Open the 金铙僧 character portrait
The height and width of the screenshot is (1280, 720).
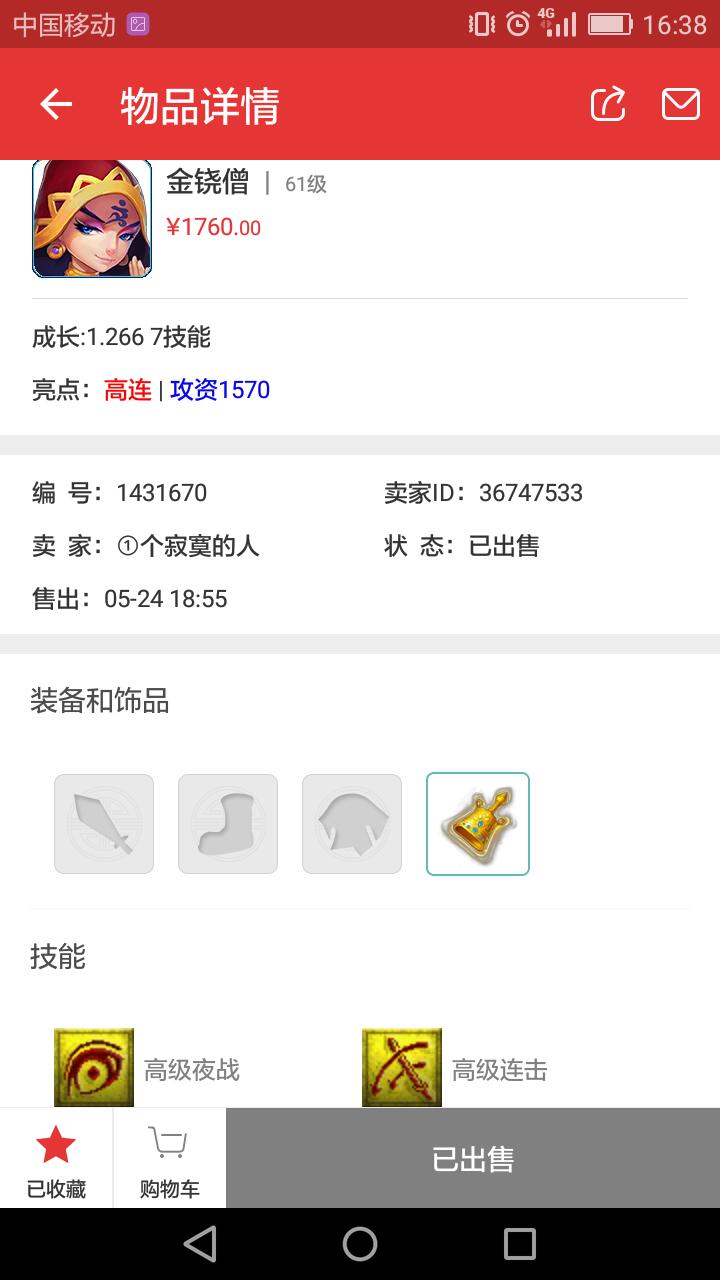[x=92, y=218]
